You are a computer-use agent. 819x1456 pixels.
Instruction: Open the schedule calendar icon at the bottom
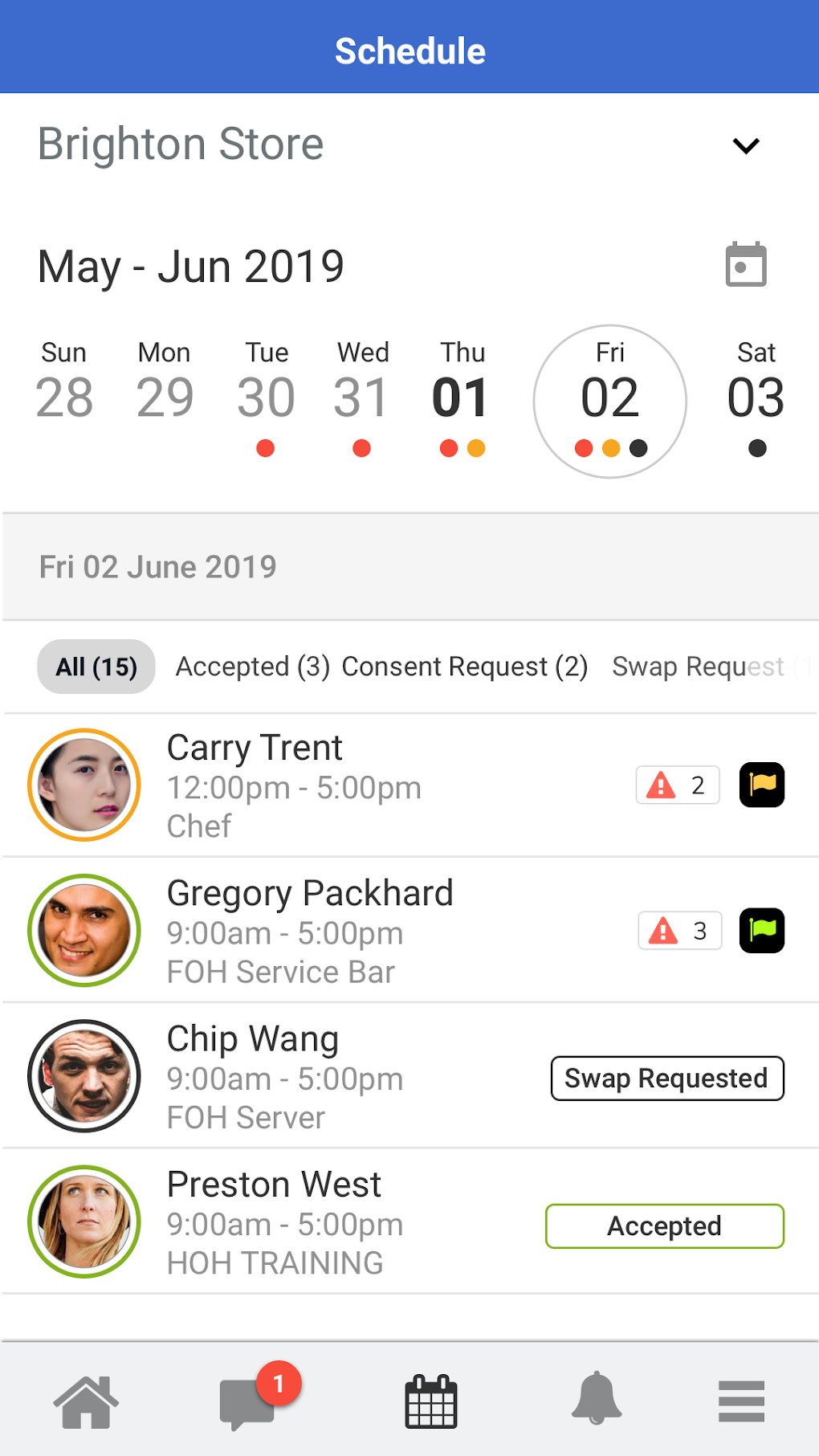pos(430,1401)
